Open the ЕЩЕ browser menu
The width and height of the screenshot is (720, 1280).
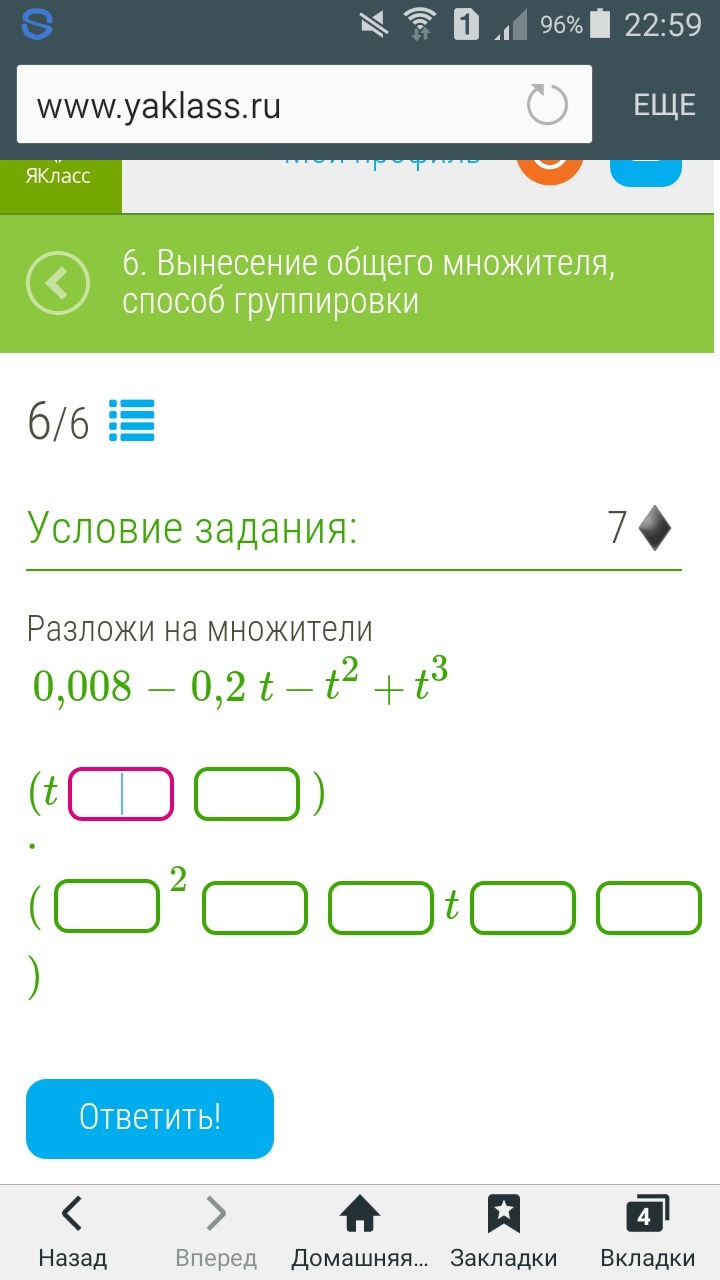pos(664,105)
